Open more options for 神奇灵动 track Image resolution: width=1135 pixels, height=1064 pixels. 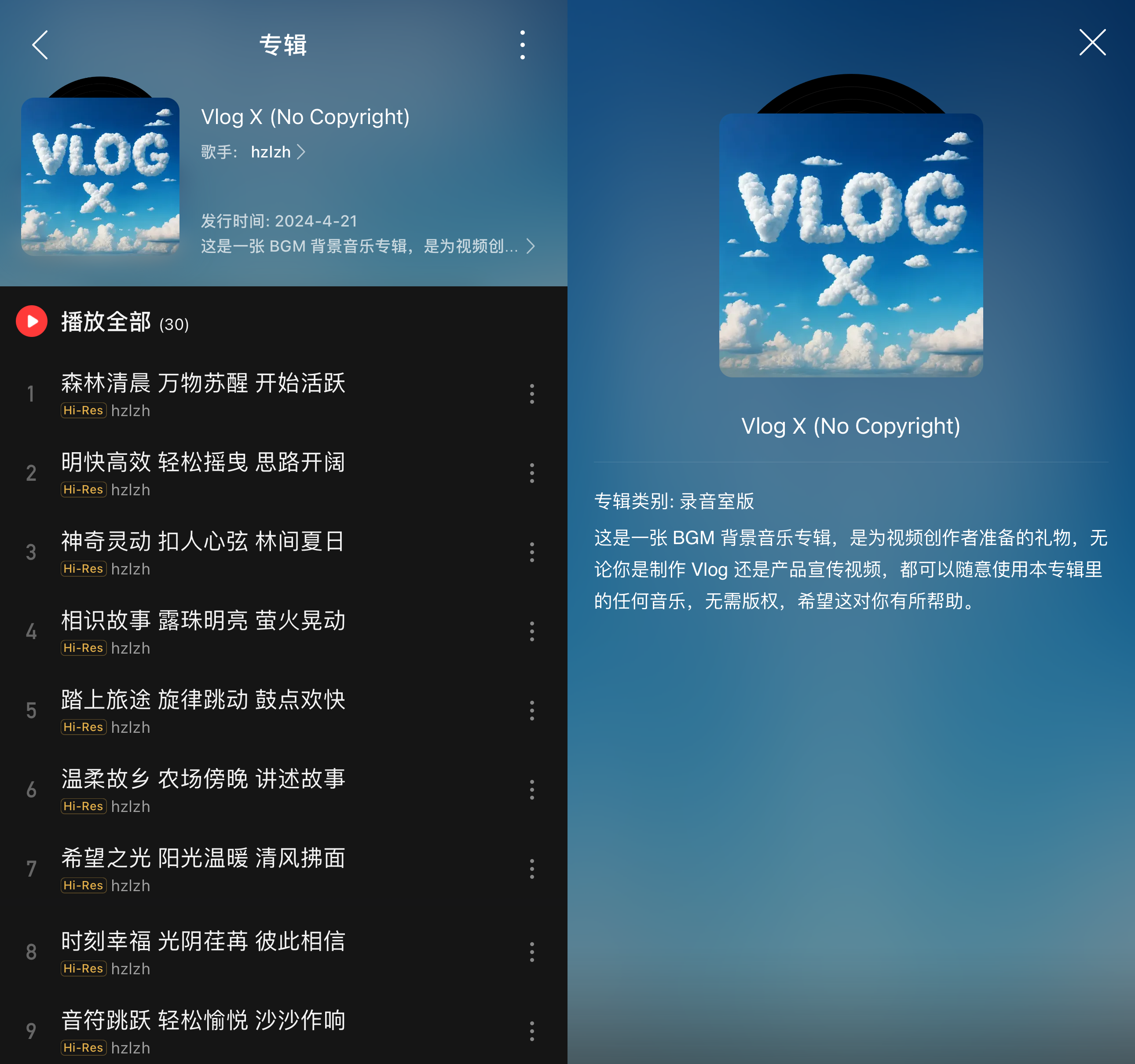(x=531, y=552)
